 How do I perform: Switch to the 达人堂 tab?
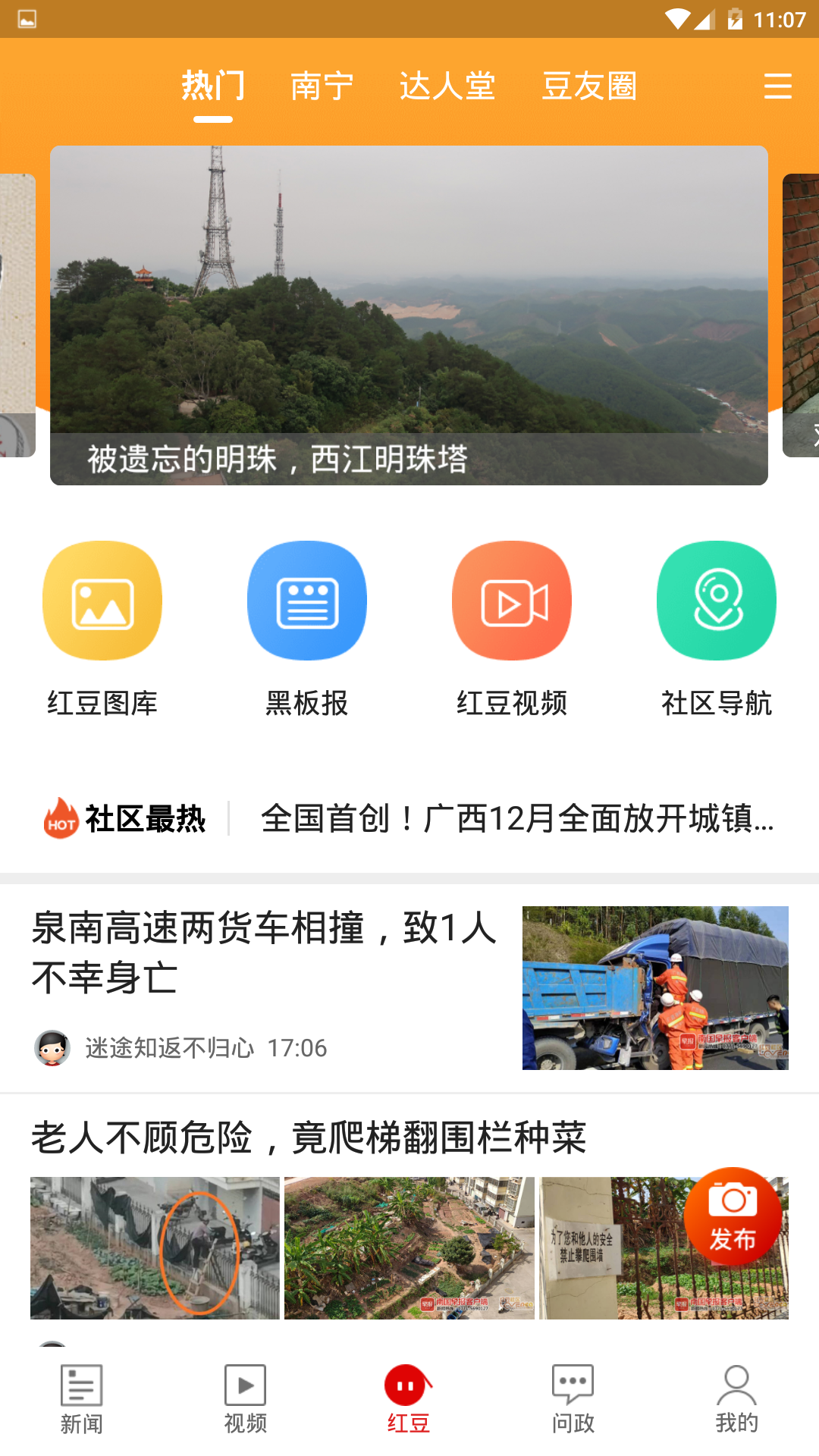[x=447, y=86]
